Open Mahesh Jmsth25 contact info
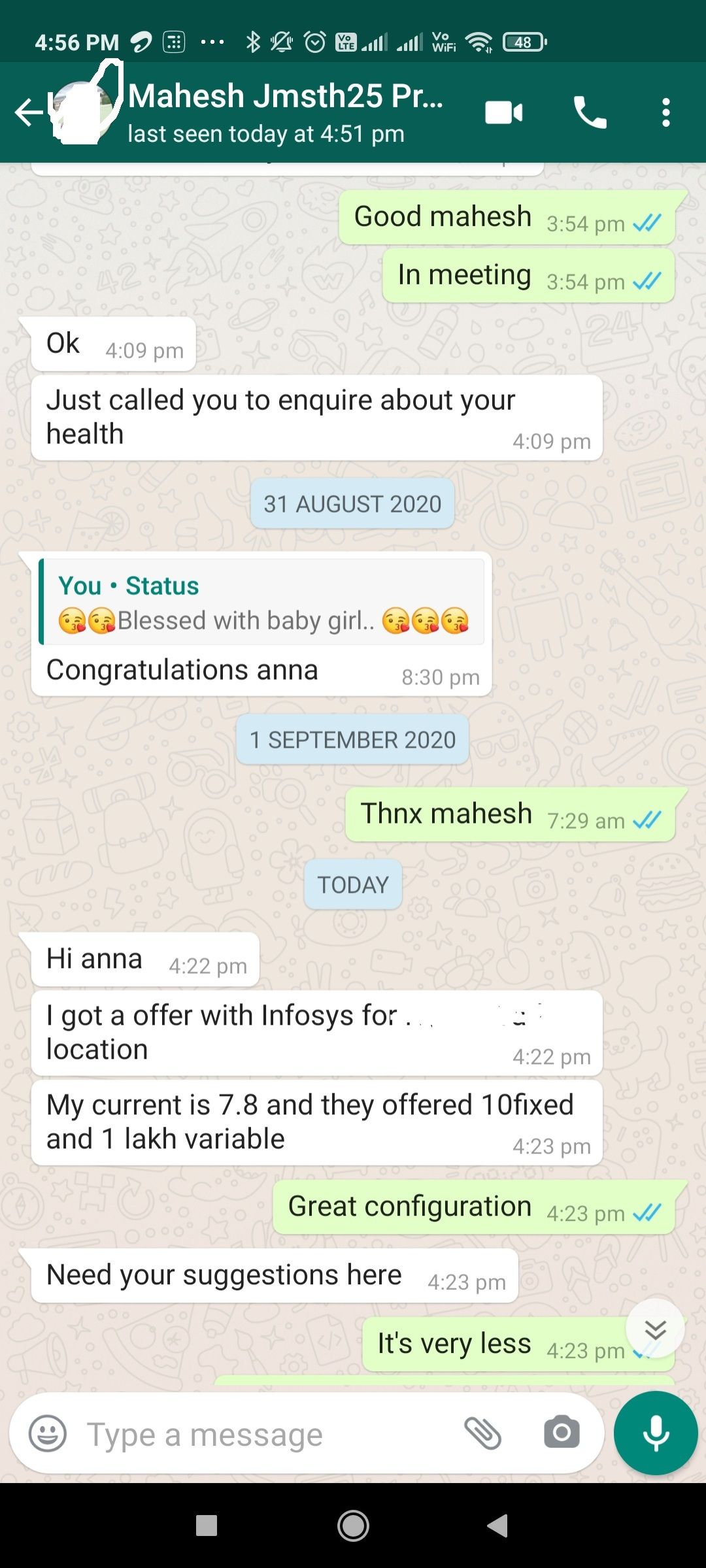The height and width of the screenshot is (1568, 706). (x=285, y=112)
